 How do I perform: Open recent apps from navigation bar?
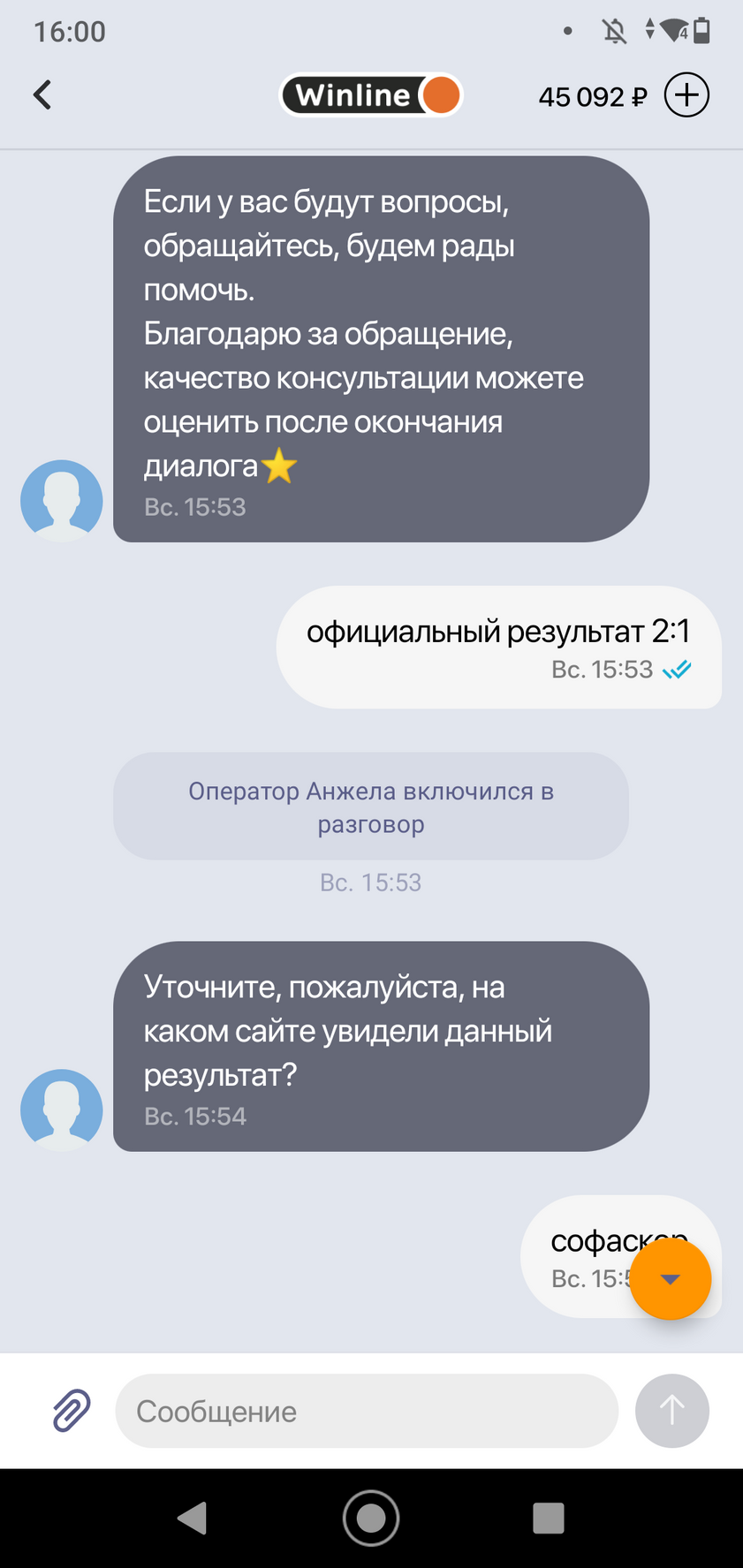(x=548, y=1518)
